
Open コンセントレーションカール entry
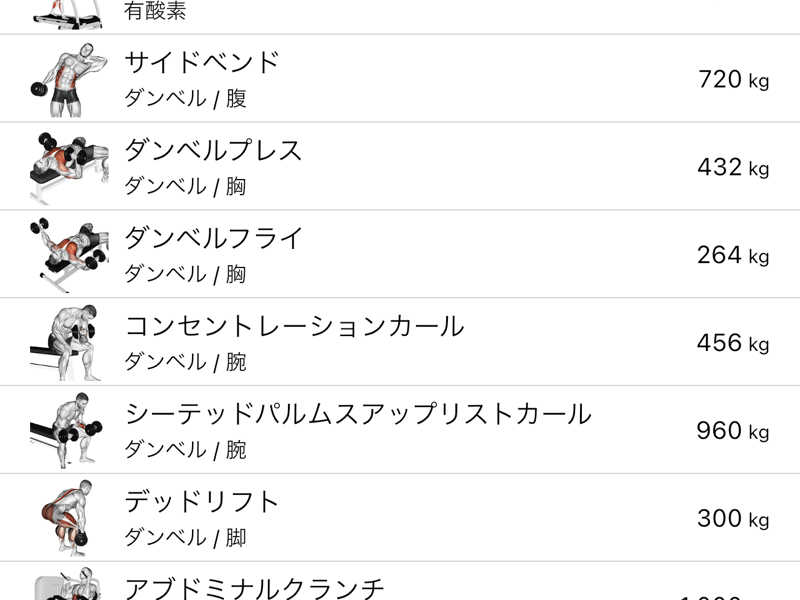[400, 343]
